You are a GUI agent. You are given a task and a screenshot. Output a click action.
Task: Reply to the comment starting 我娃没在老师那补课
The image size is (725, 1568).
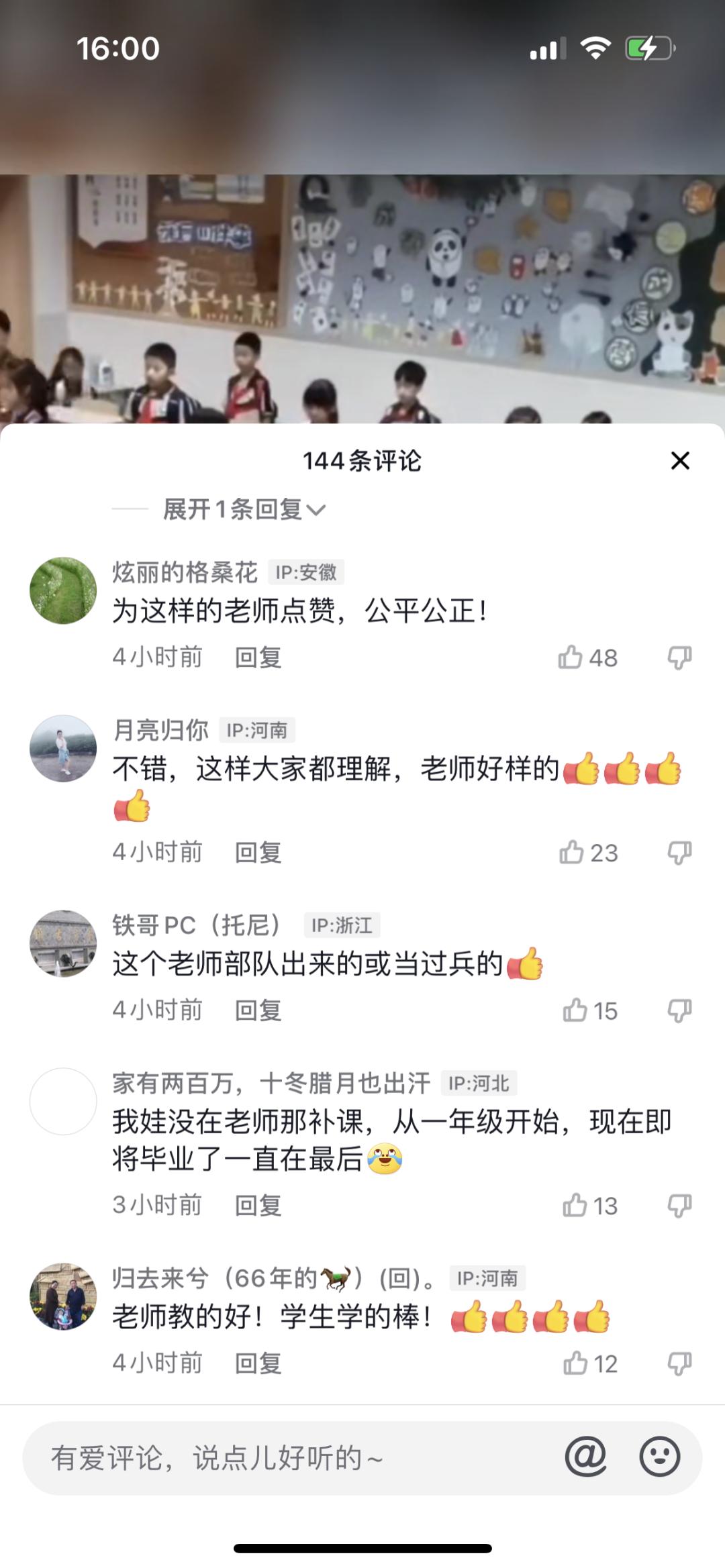(x=258, y=1206)
